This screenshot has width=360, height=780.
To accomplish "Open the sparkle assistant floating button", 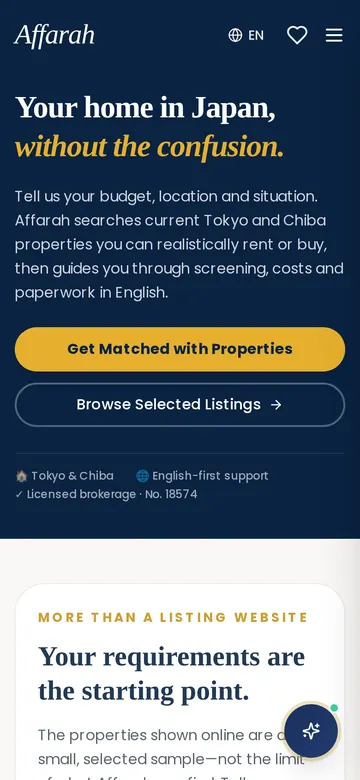I will (311, 731).
